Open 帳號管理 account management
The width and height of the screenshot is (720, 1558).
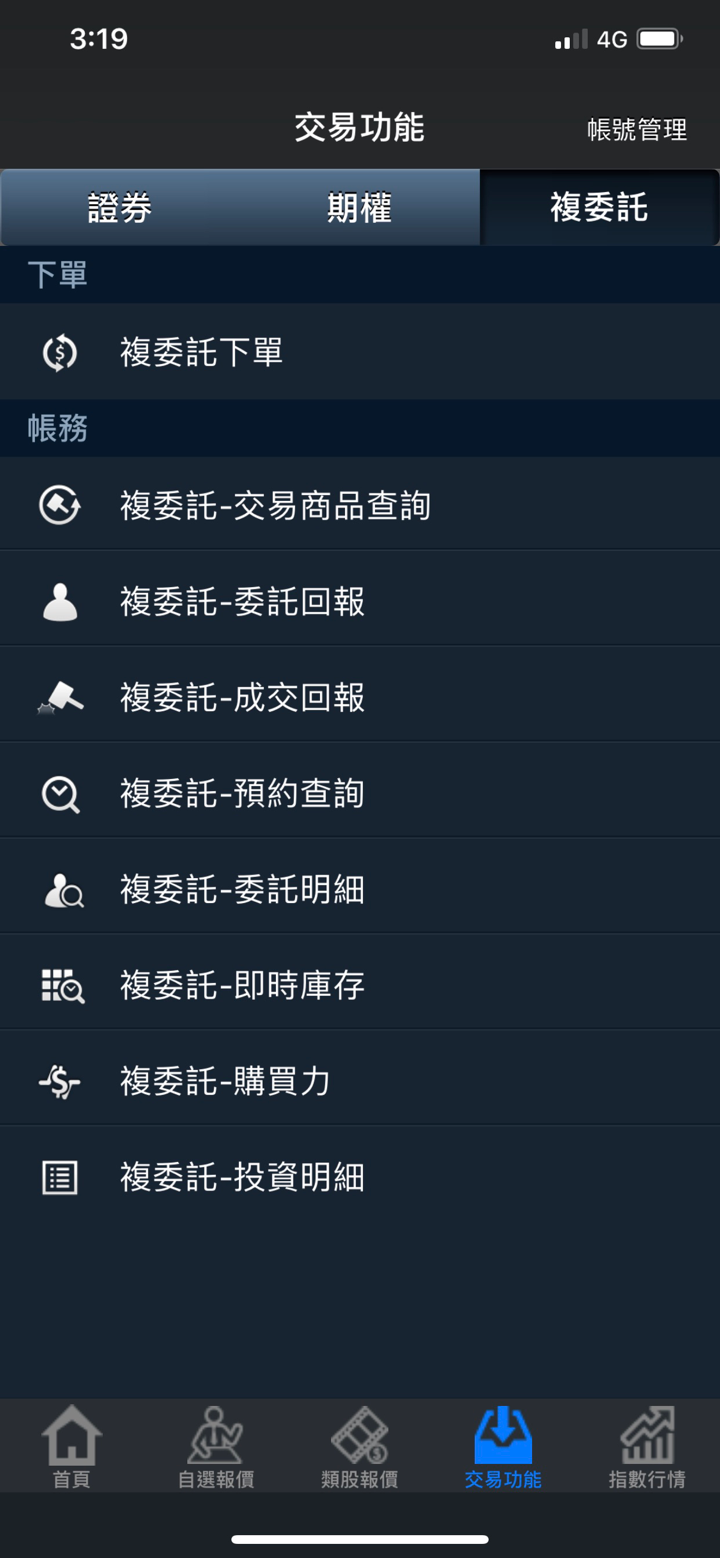(x=637, y=130)
